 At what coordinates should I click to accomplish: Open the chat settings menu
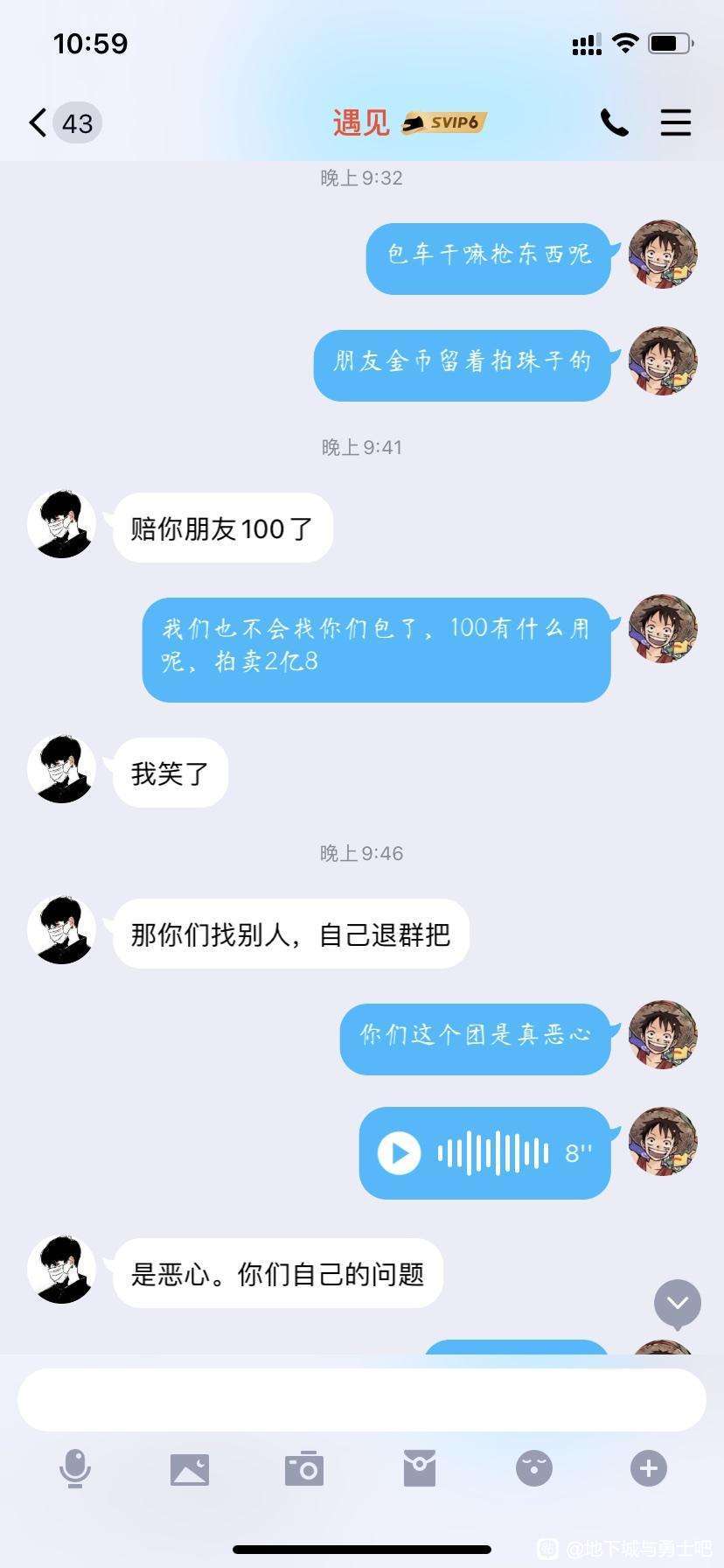[675, 122]
